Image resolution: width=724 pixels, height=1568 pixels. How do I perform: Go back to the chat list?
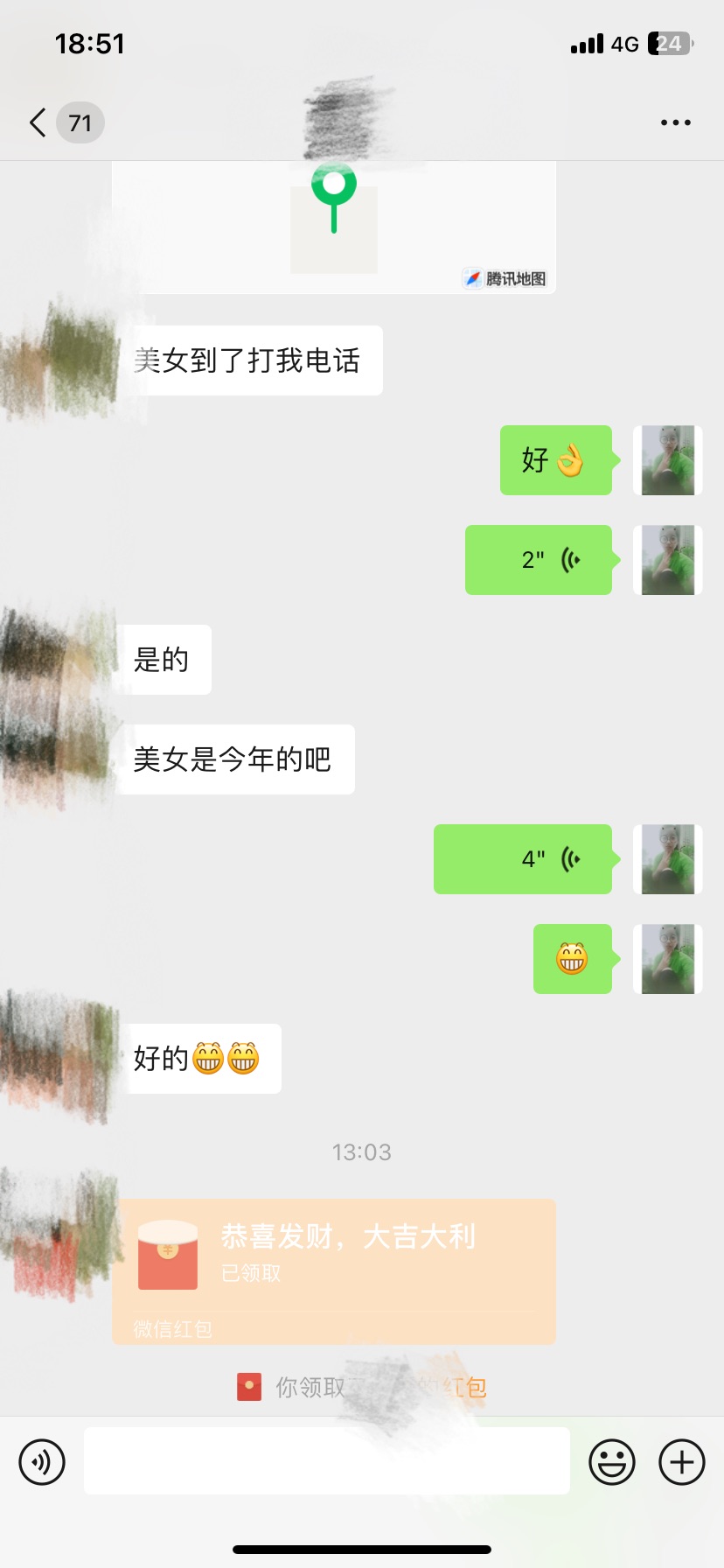point(38,122)
